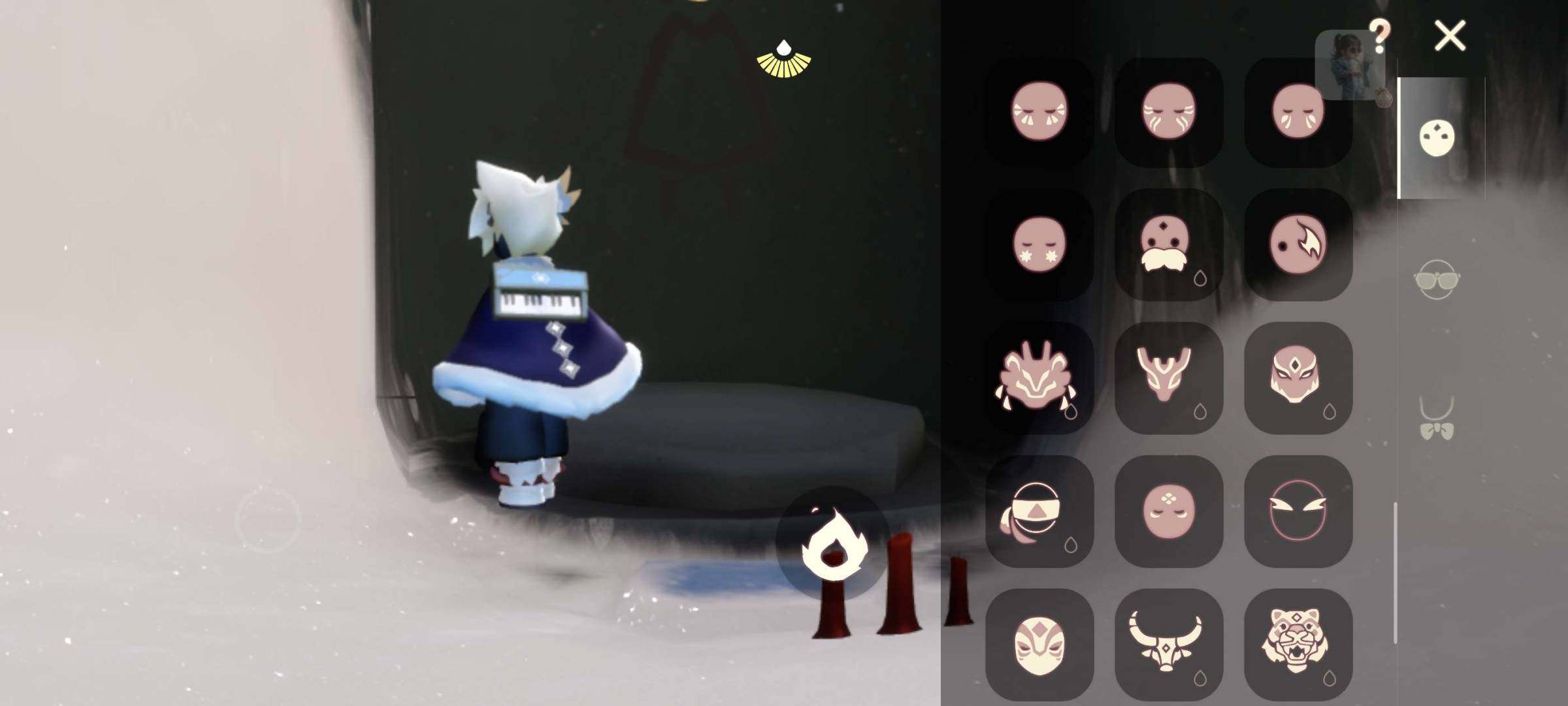Switch to the glasses accessory tab
The width and height of the screenshot is (1568, 706).
click(1437, 279)
